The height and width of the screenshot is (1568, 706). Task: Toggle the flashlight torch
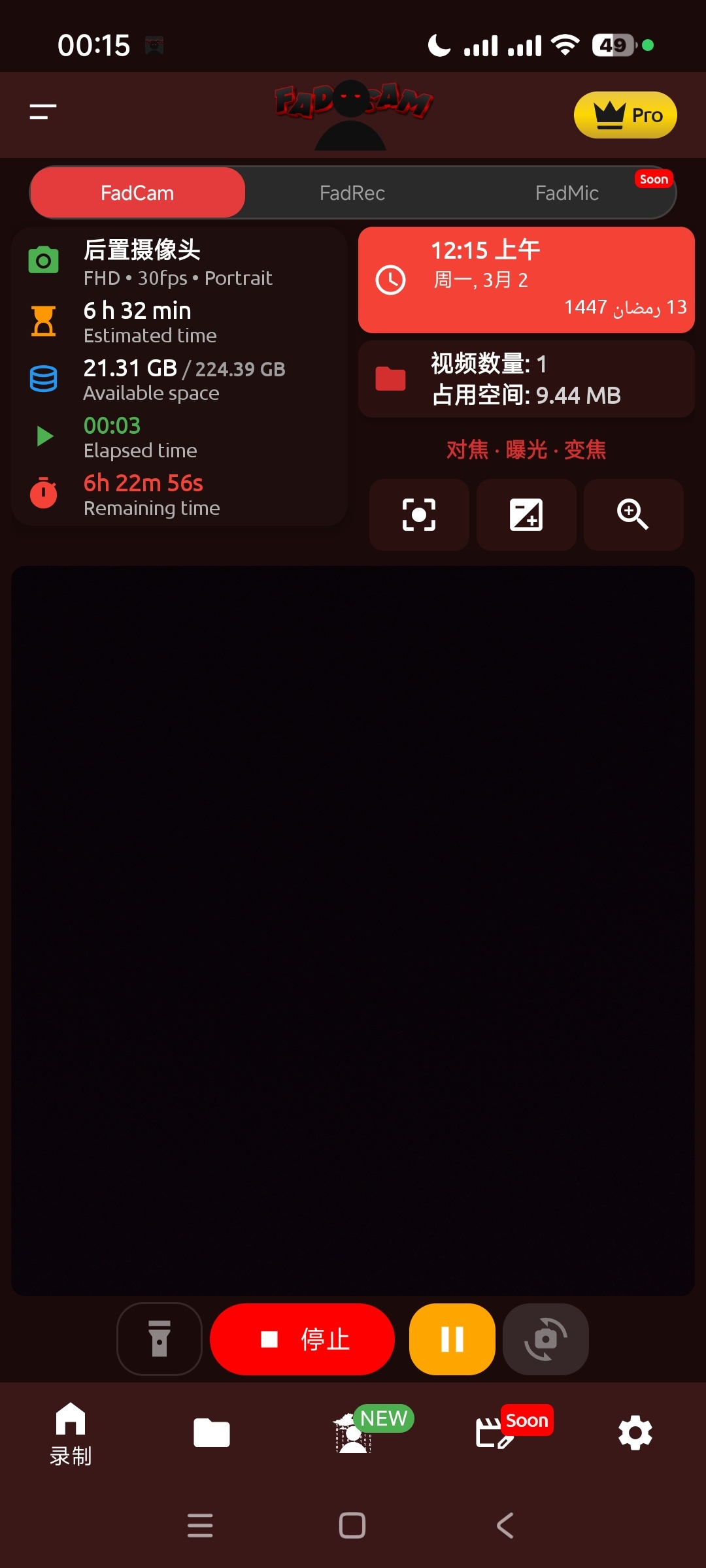coord(160,1339)
